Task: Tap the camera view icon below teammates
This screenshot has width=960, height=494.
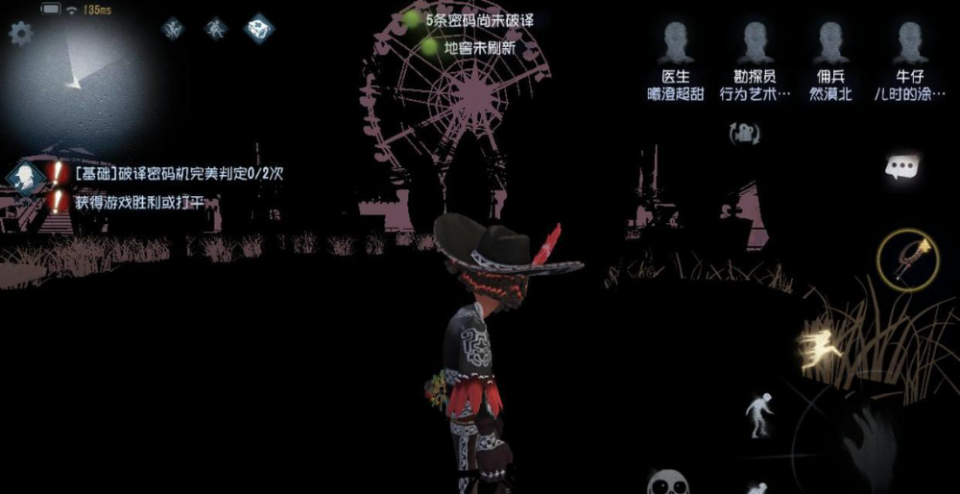Action: coord(743,132)
